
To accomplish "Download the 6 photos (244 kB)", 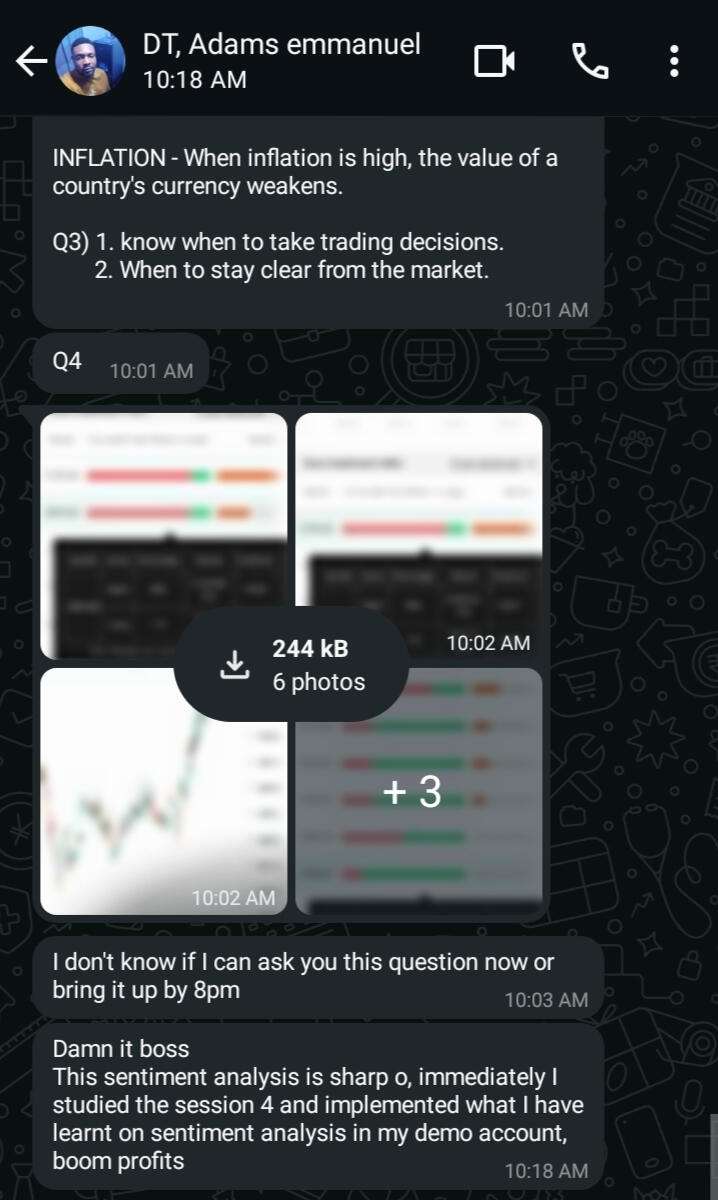I will tap(290, 665).
